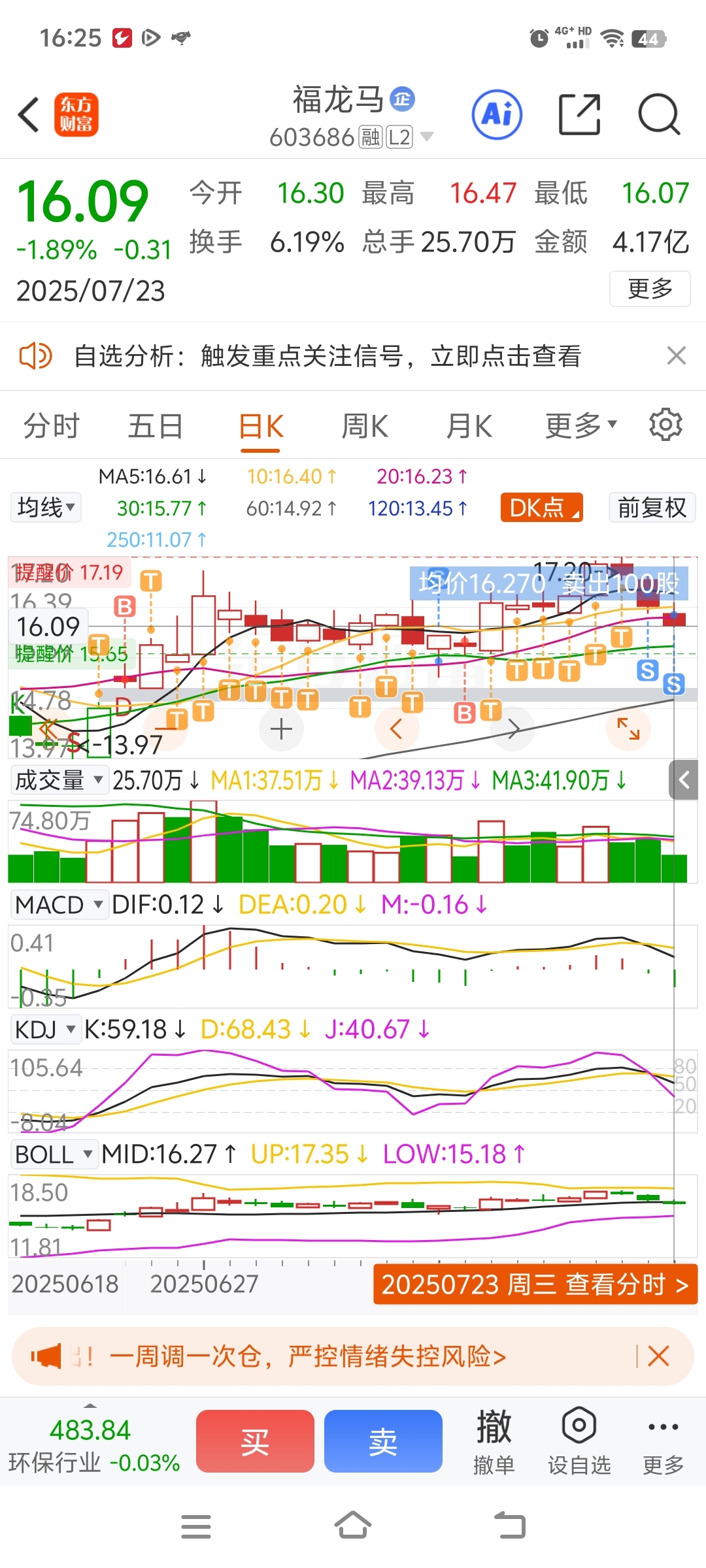Open 查看分时 for 20250723
Screen dimensions: 706x1568
tap(535, 1284)
